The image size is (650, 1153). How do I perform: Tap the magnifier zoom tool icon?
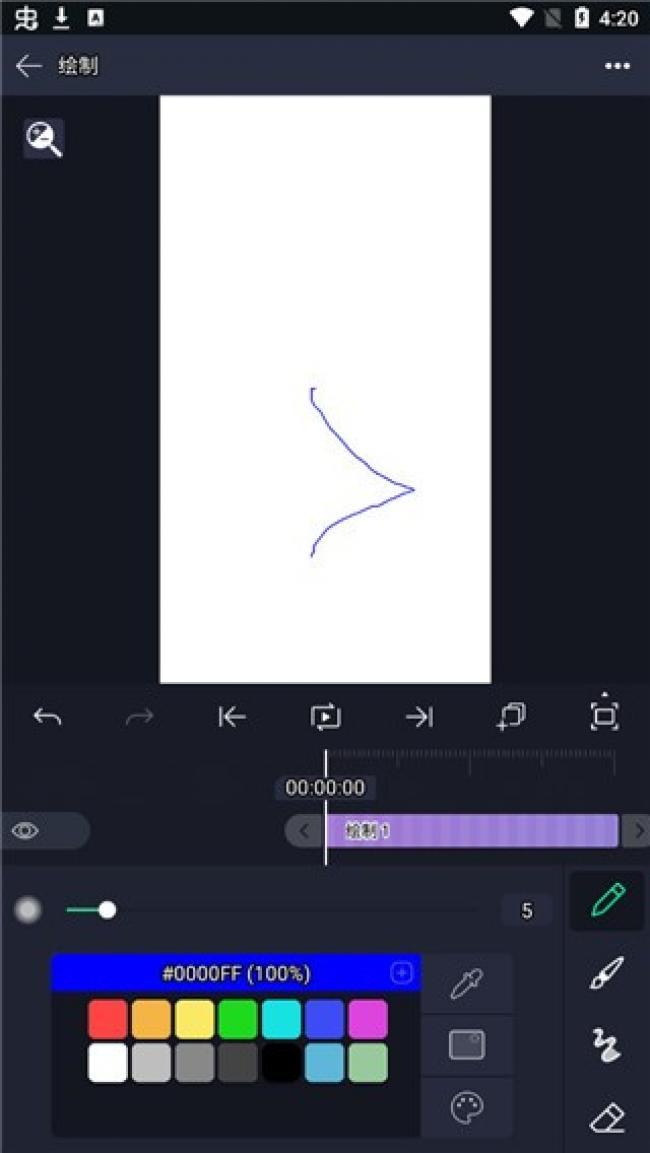point(44,139)
